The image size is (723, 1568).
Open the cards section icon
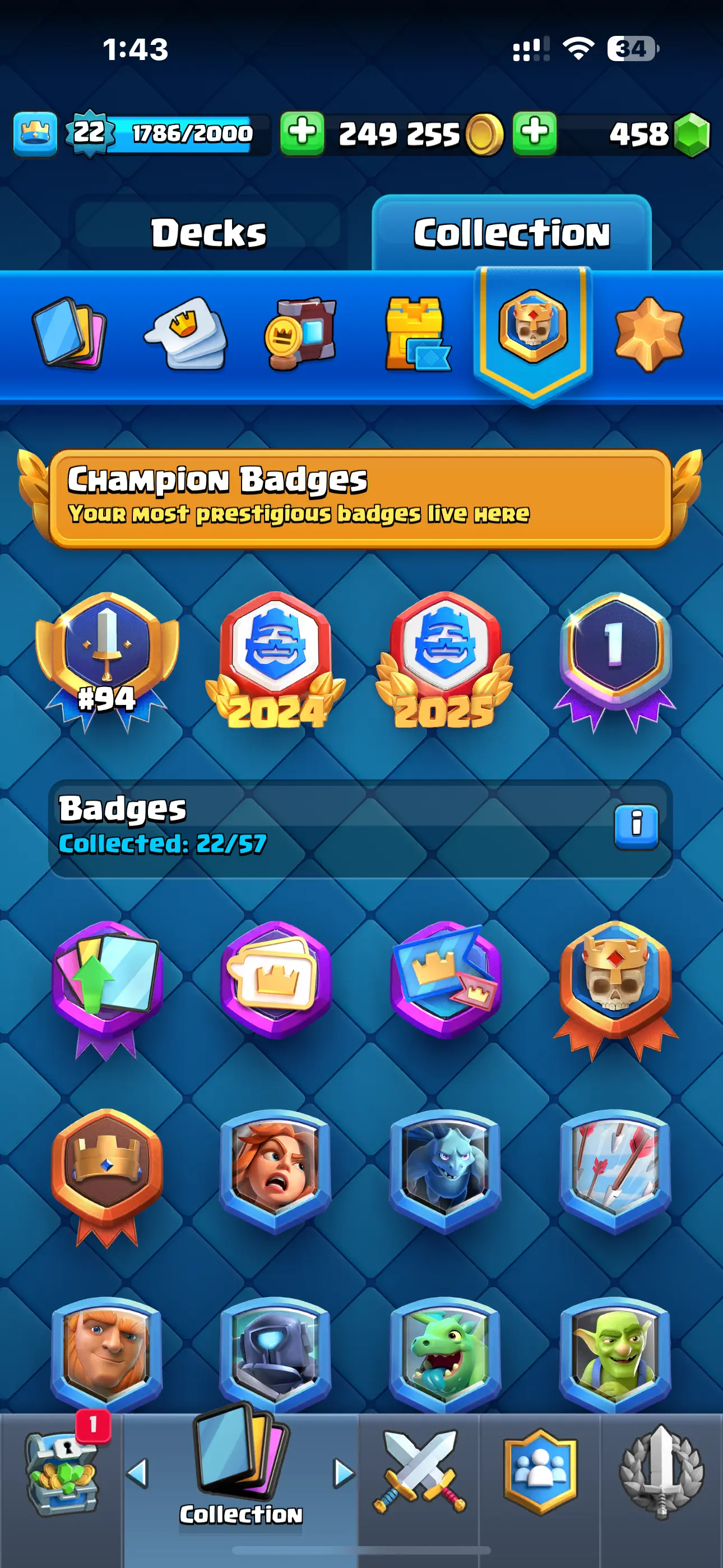69,334
